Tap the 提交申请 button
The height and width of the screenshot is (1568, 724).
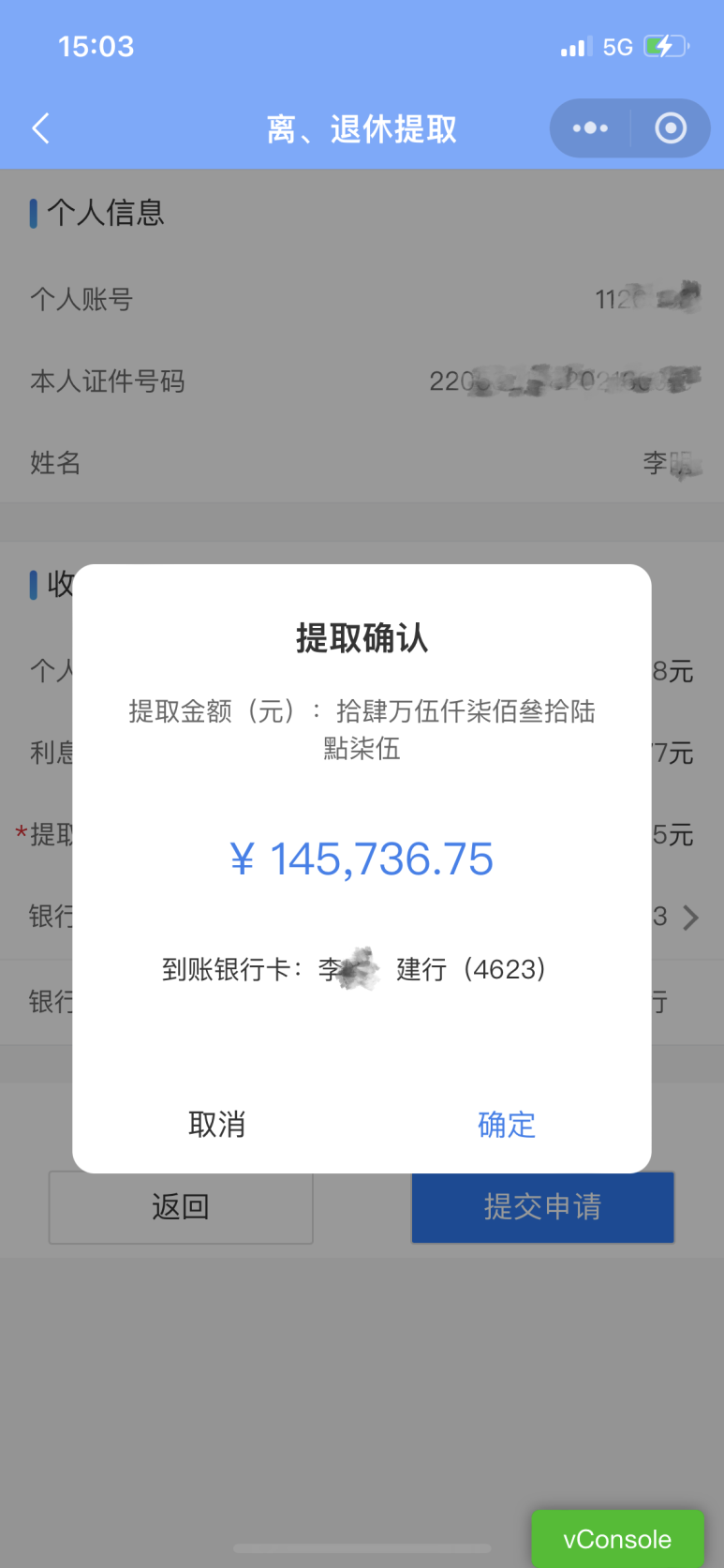pos(542,1207)
